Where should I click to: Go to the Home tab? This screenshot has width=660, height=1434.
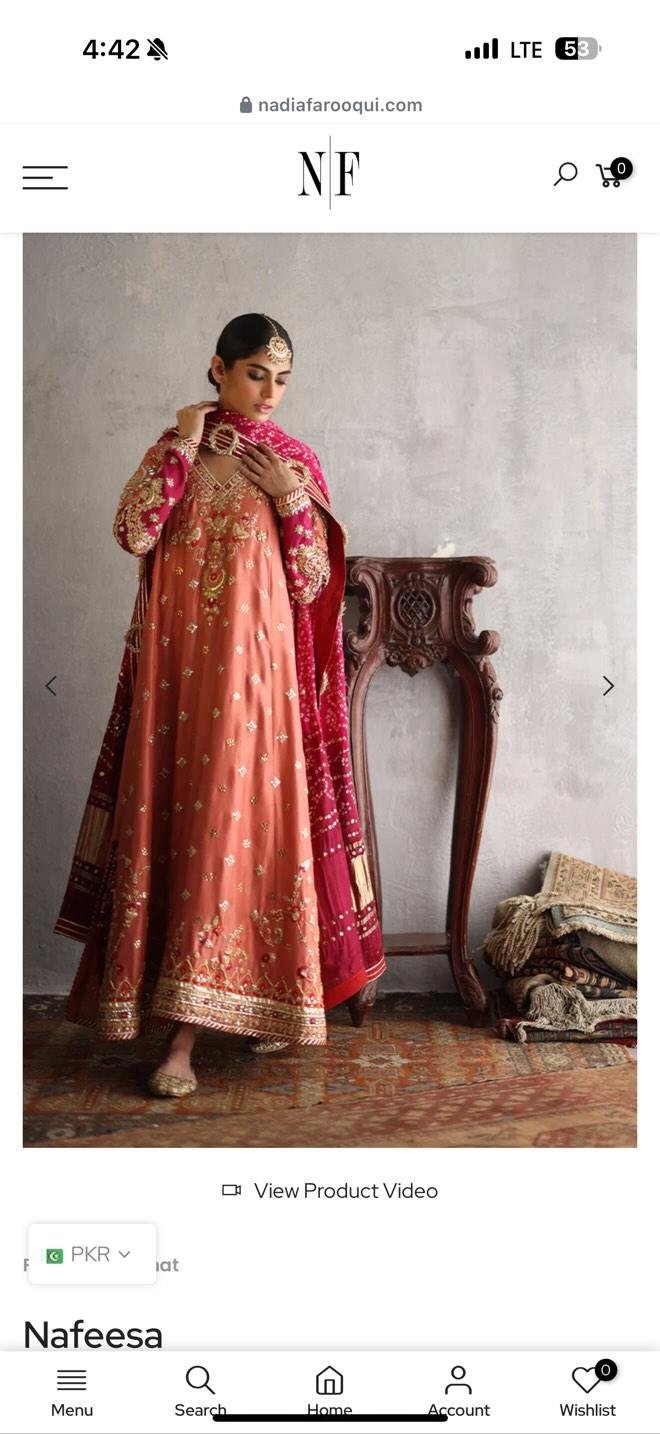click(329, 1392)
